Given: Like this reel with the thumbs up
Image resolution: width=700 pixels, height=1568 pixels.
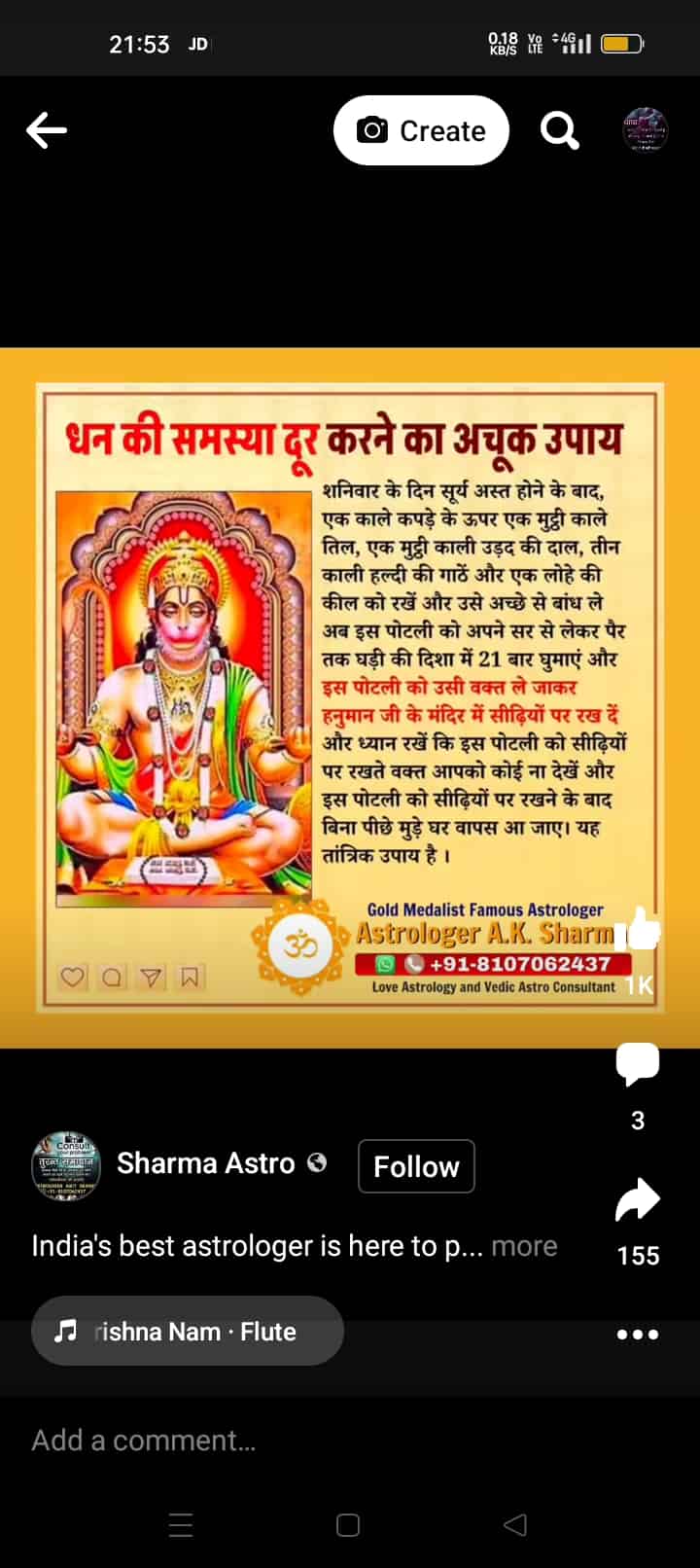Looking at the screenshot, I should tap(639, 931).
